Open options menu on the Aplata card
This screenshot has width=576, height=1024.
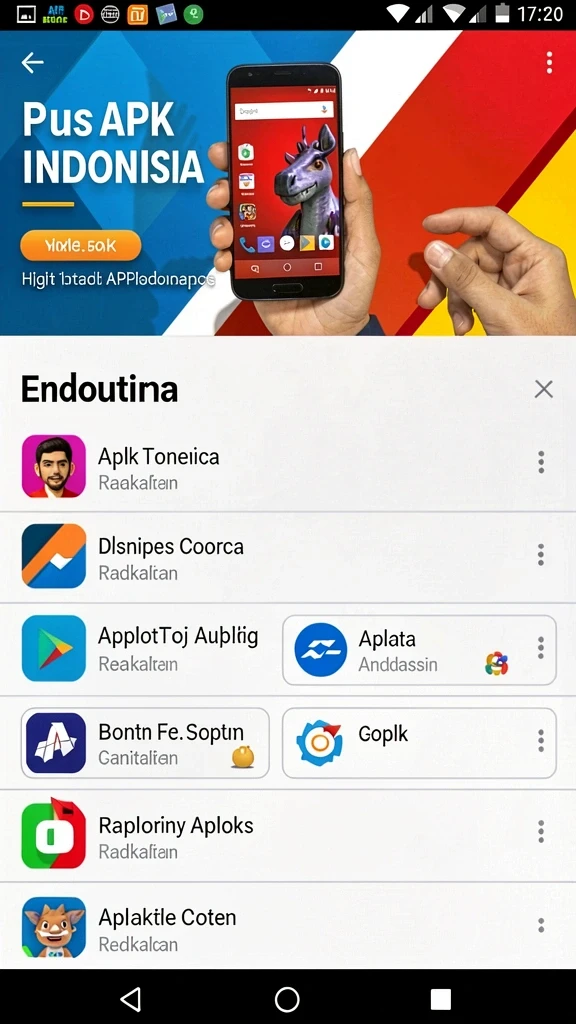pyautogui.click(x=541, y=647)
